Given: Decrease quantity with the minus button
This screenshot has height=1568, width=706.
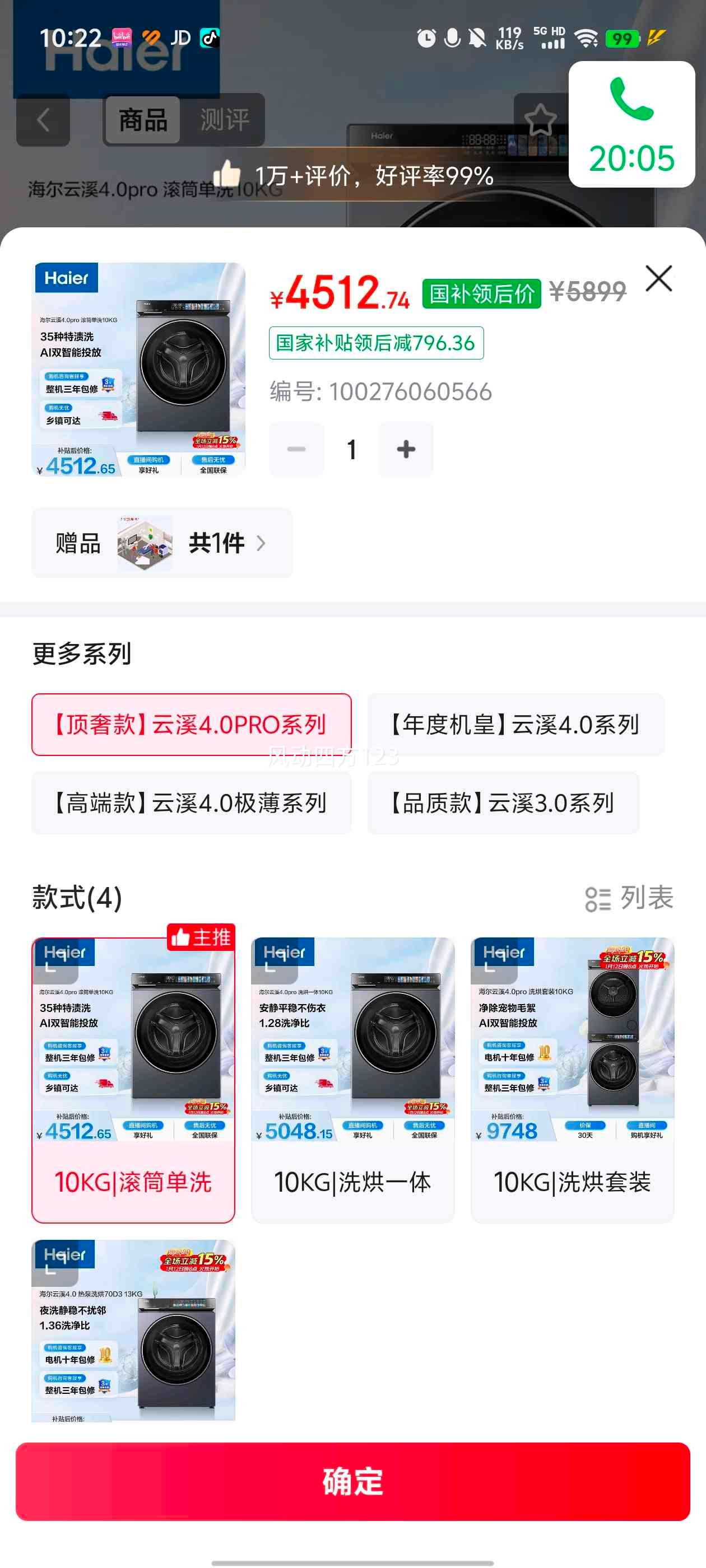Looking at the screenshot, I should pyautogui.click(x=296, y=449).
